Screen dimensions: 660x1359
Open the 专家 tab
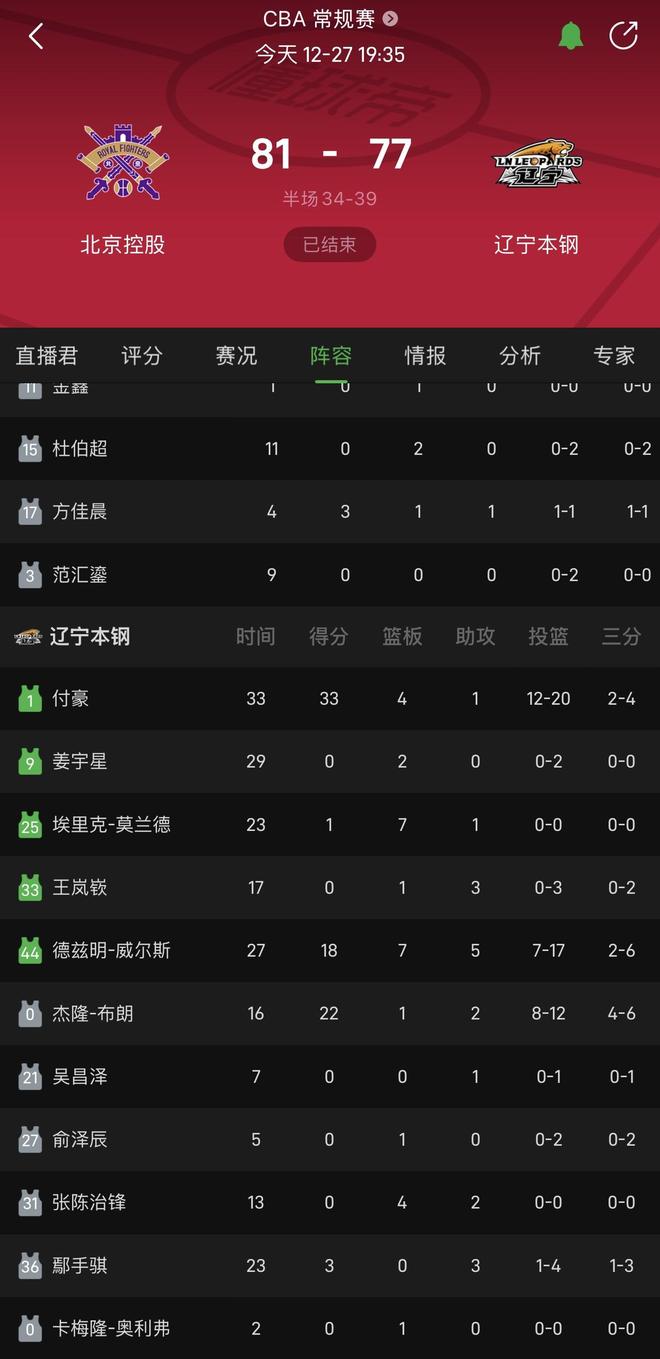(614, 356)
